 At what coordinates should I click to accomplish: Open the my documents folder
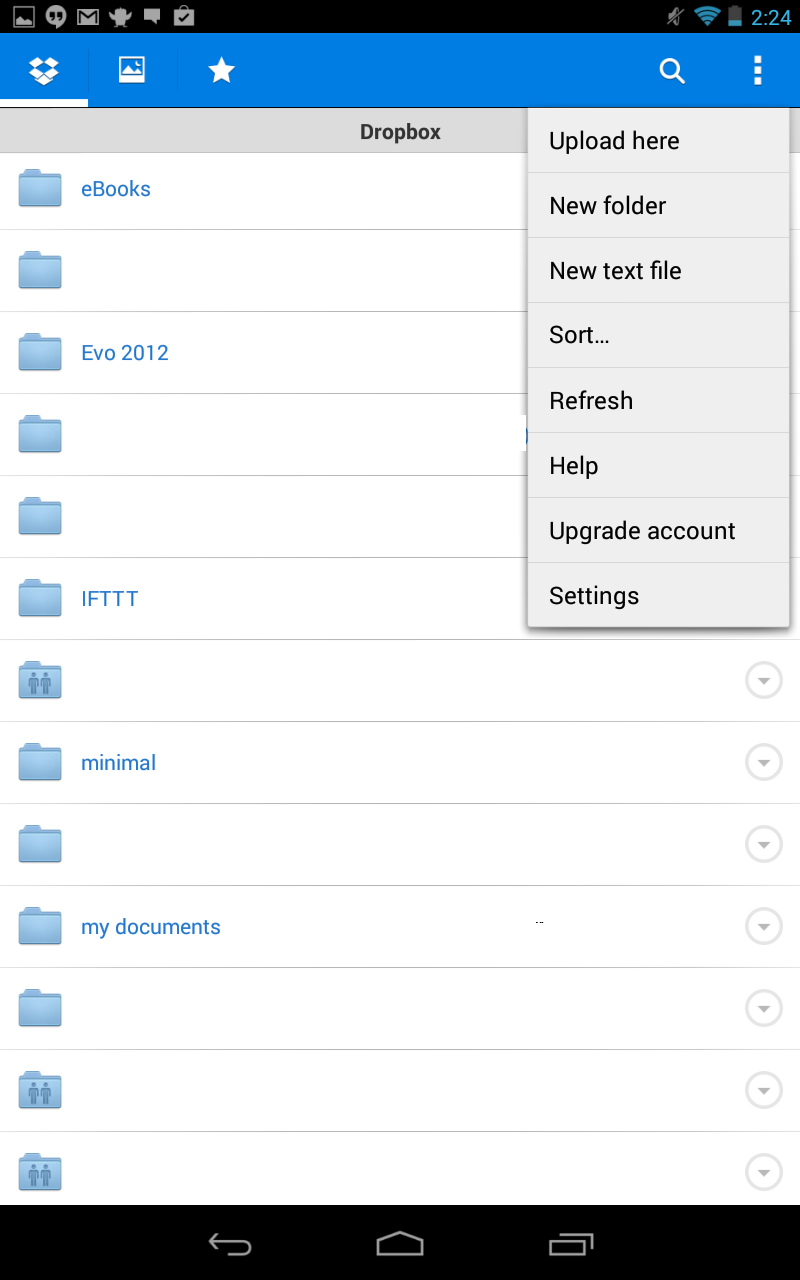click(150, 927)
